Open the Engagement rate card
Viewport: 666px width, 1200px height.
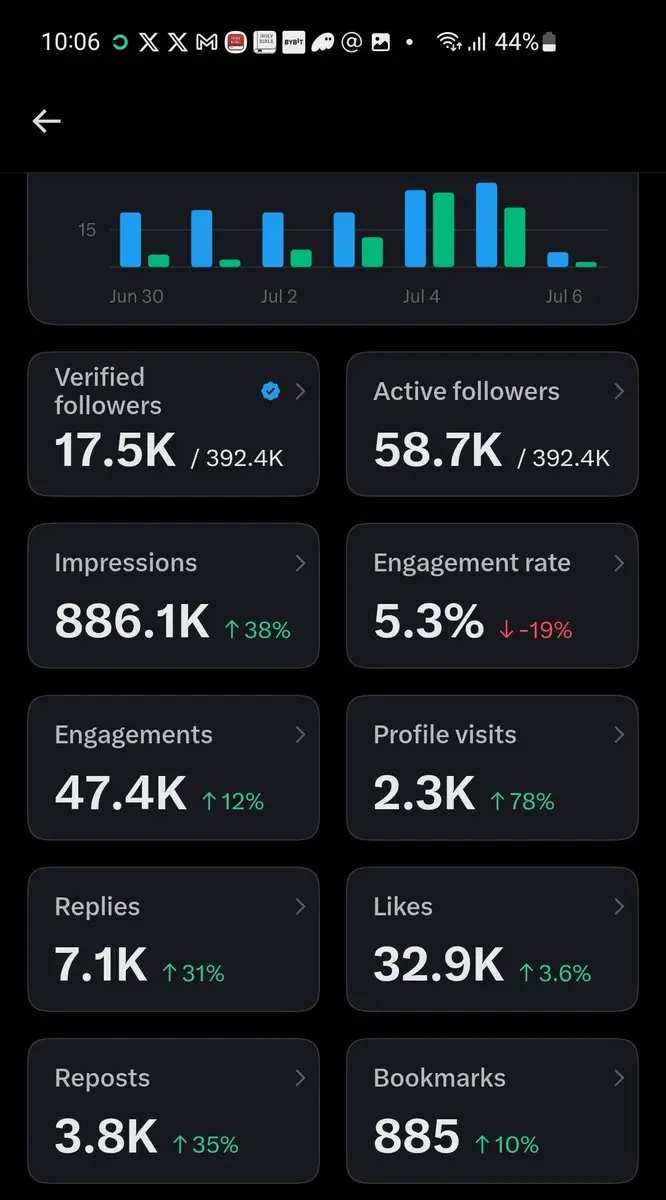[492, 596]
